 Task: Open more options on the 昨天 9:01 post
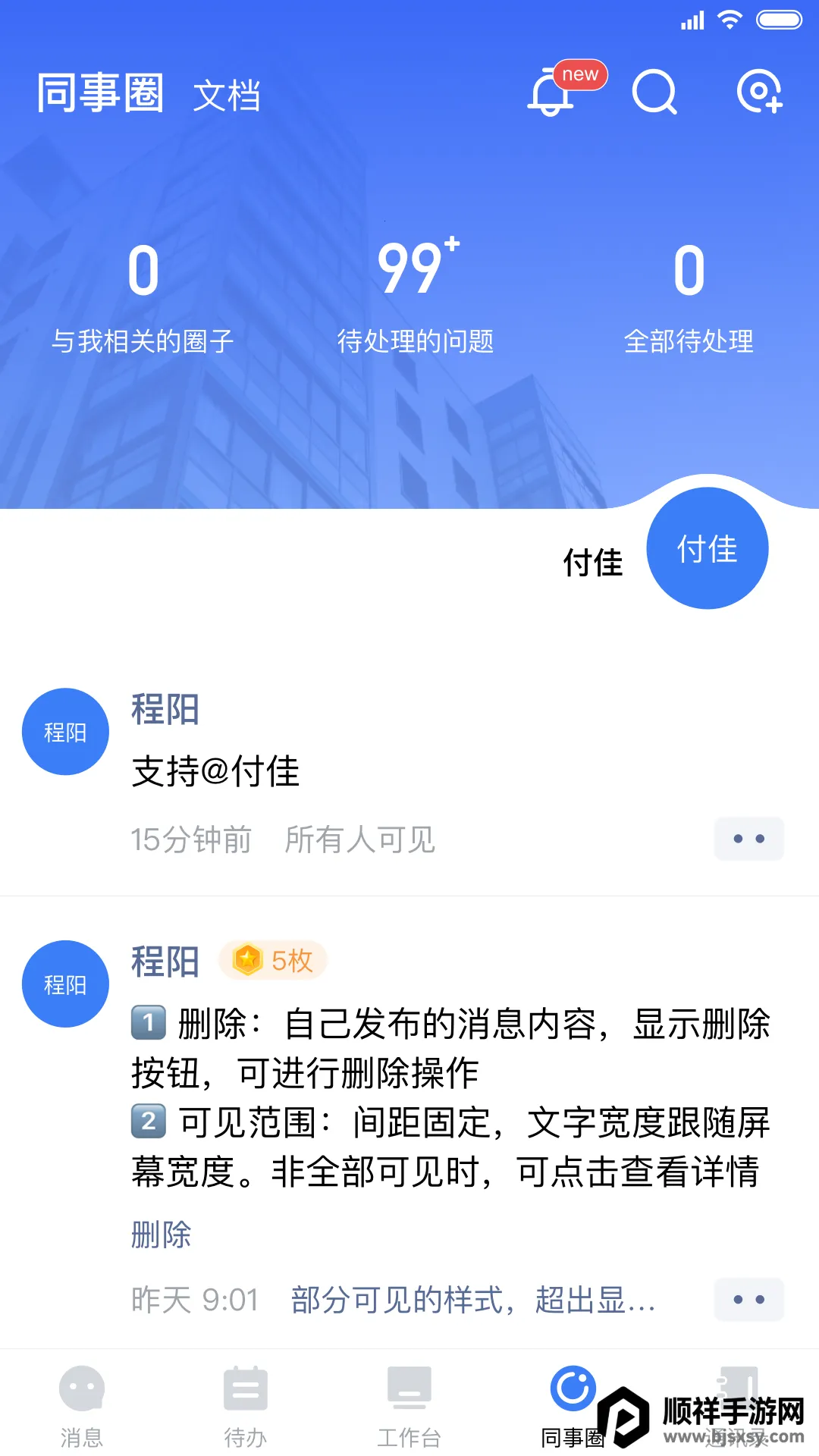(748, 1300)
